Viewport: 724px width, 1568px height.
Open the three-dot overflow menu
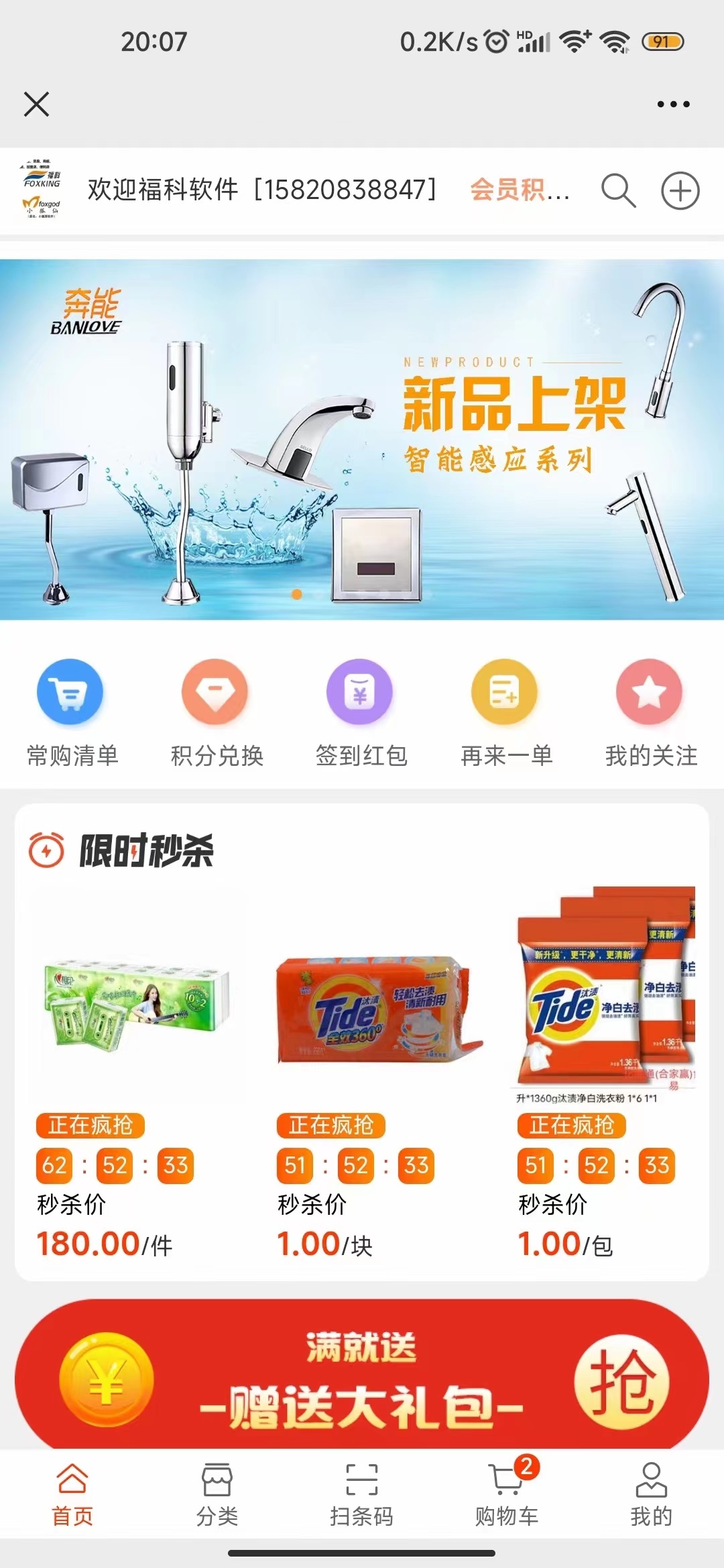click(x=673, y=105)
